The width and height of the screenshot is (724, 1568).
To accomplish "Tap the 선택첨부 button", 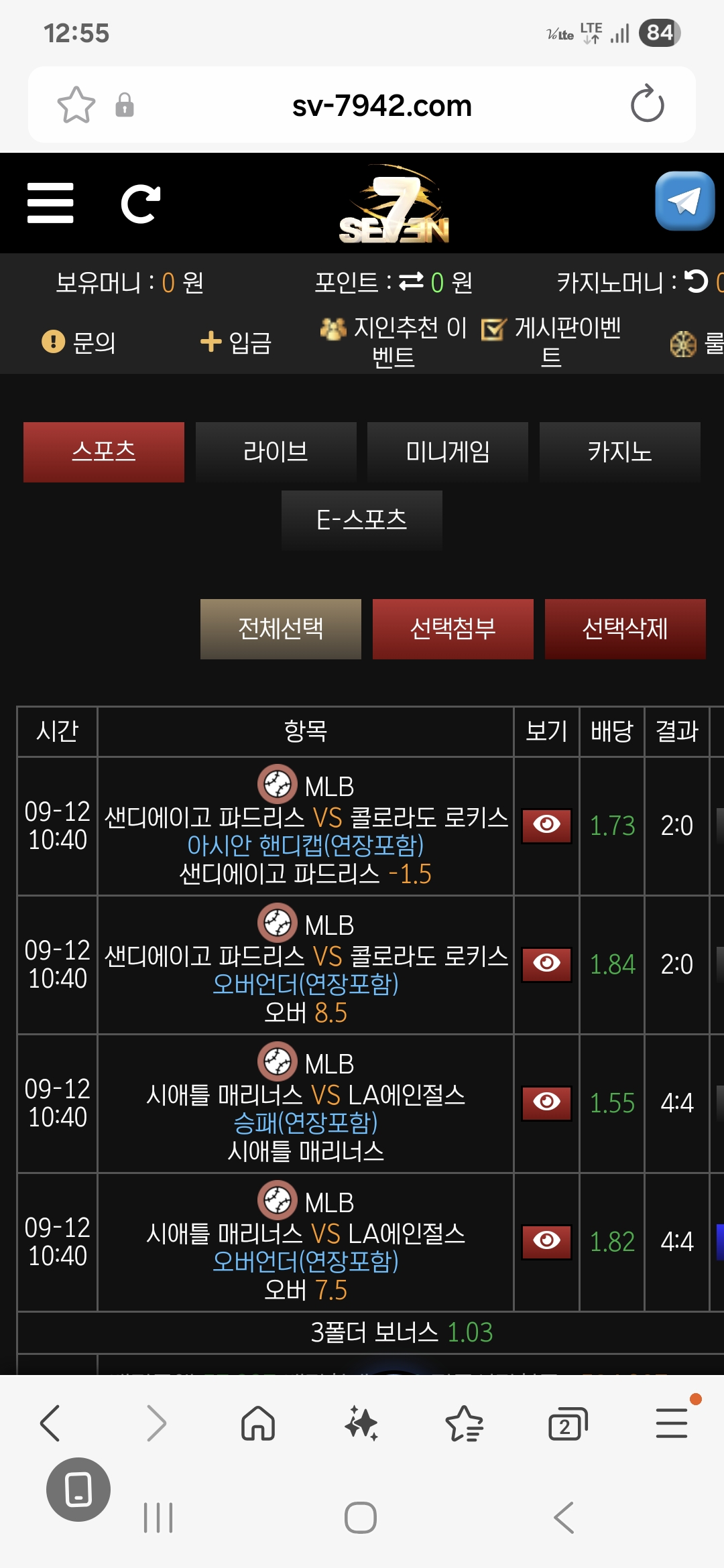I will [453, 629].
